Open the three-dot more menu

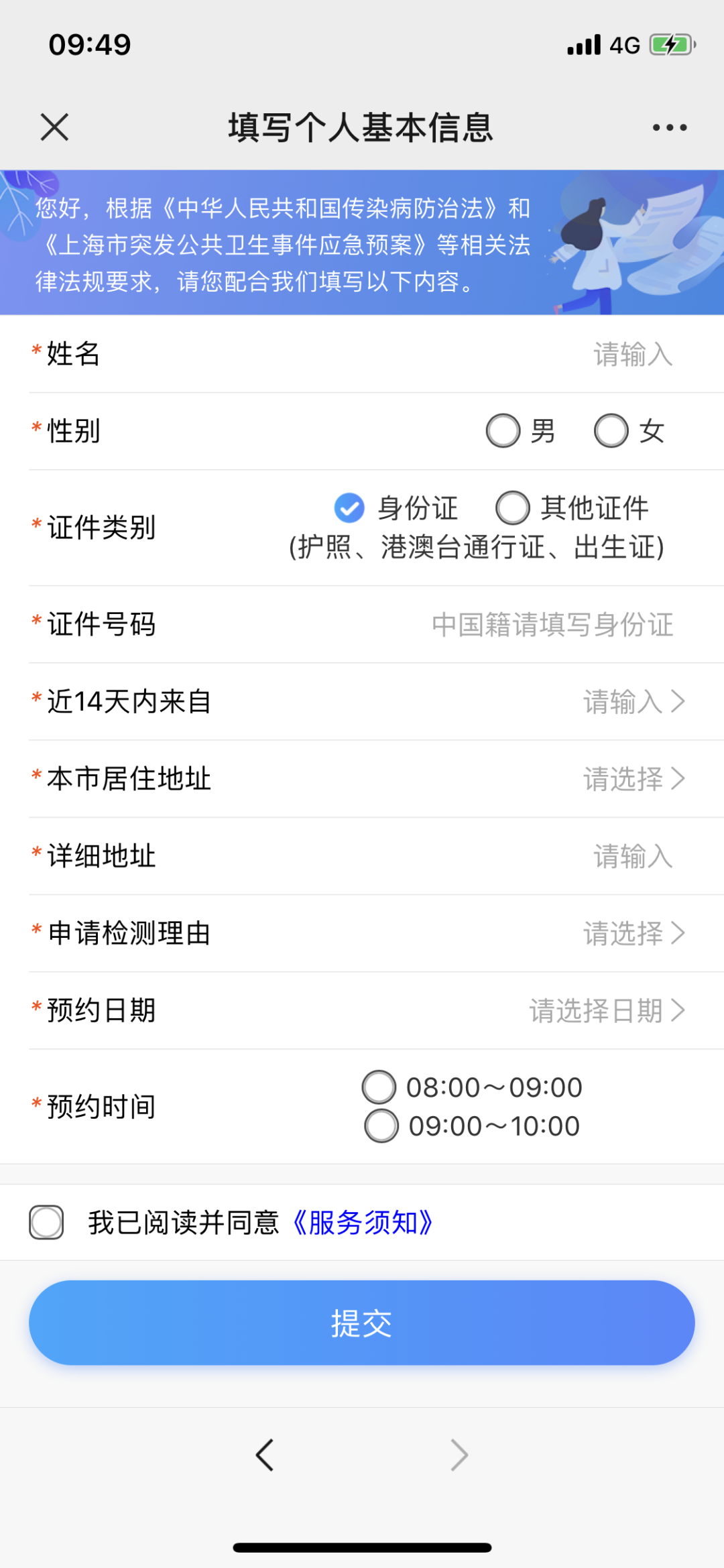(x=669, y=127)
